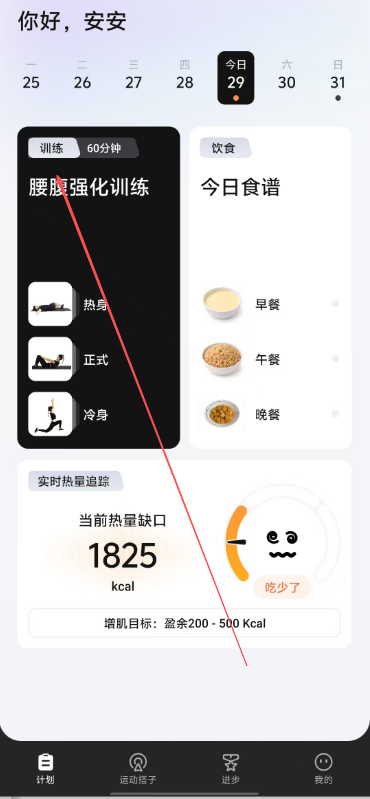This screenshot has width=370, height=799.
Task: Open the 早餐 breakfast entry
Action: (270, 304)
